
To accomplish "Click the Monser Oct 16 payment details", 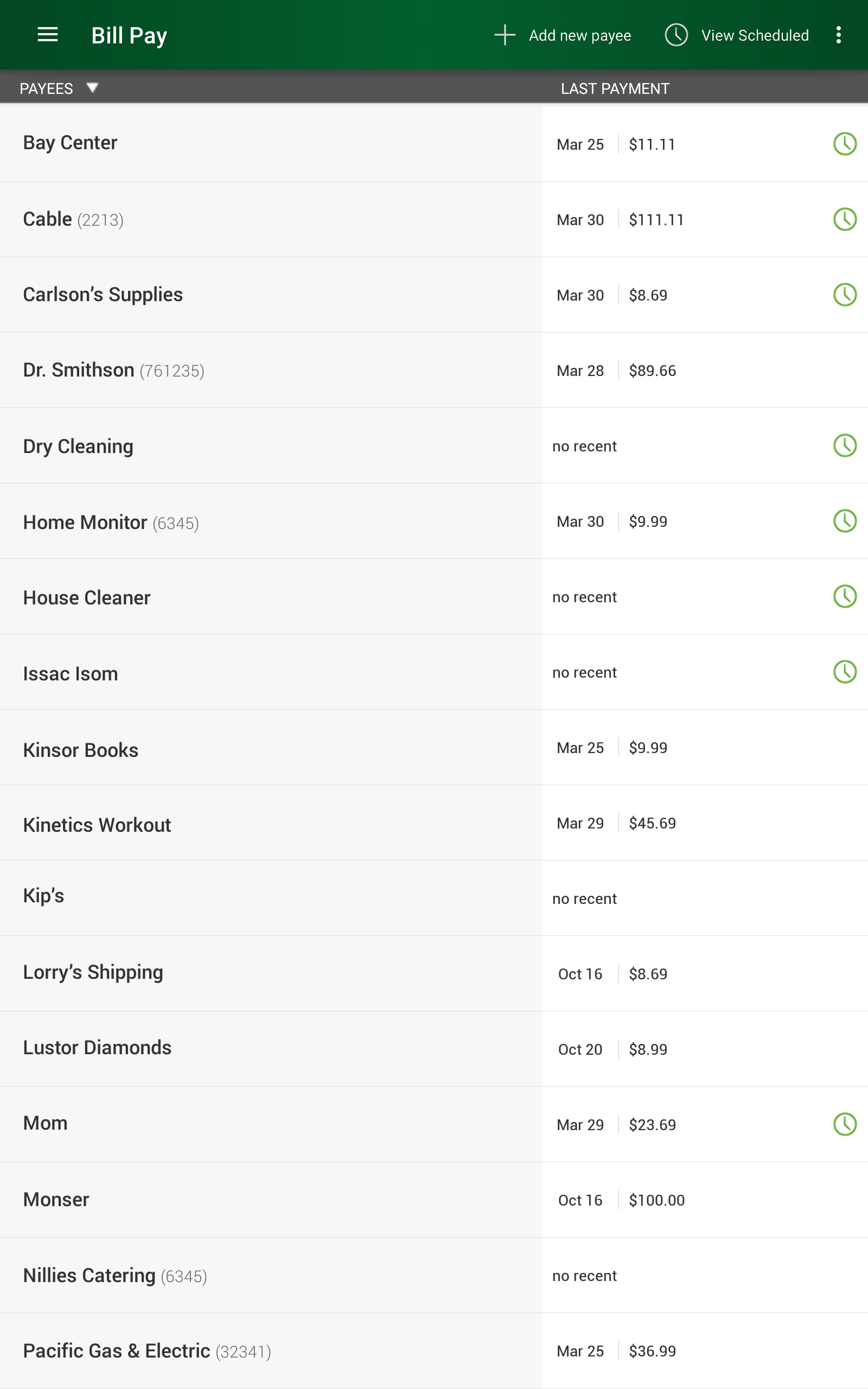I will click(620, 1200).
